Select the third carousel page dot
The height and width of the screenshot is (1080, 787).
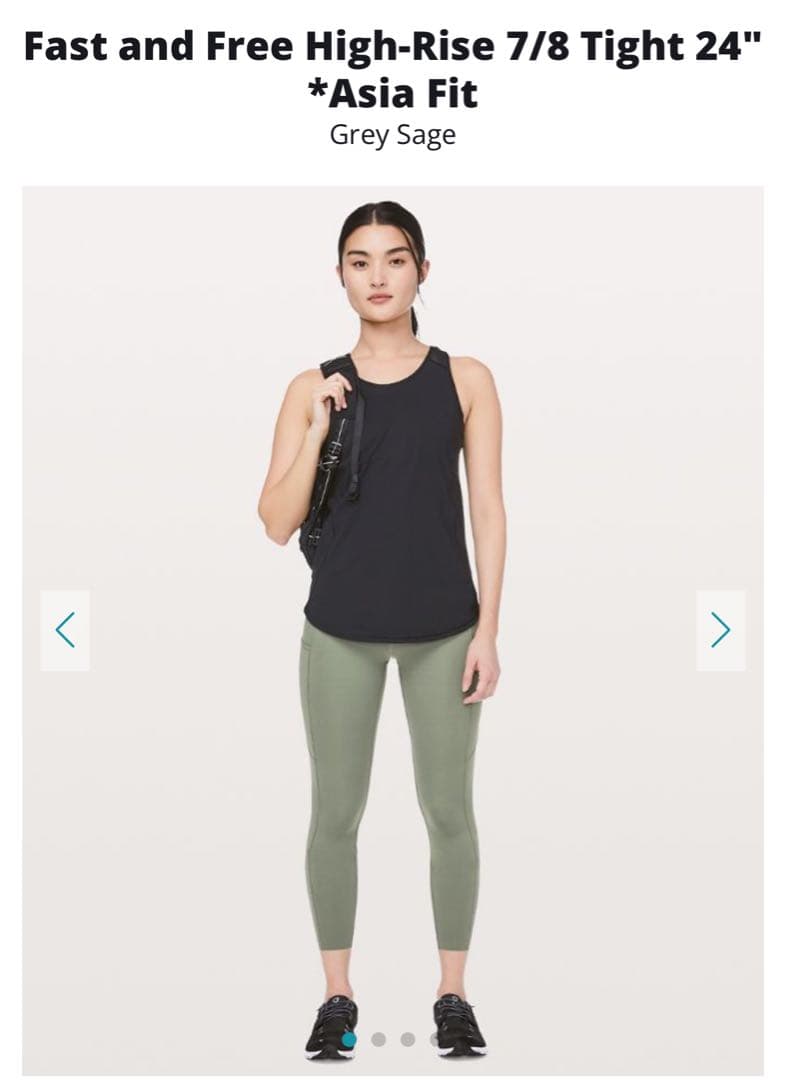click(407, 1039)
